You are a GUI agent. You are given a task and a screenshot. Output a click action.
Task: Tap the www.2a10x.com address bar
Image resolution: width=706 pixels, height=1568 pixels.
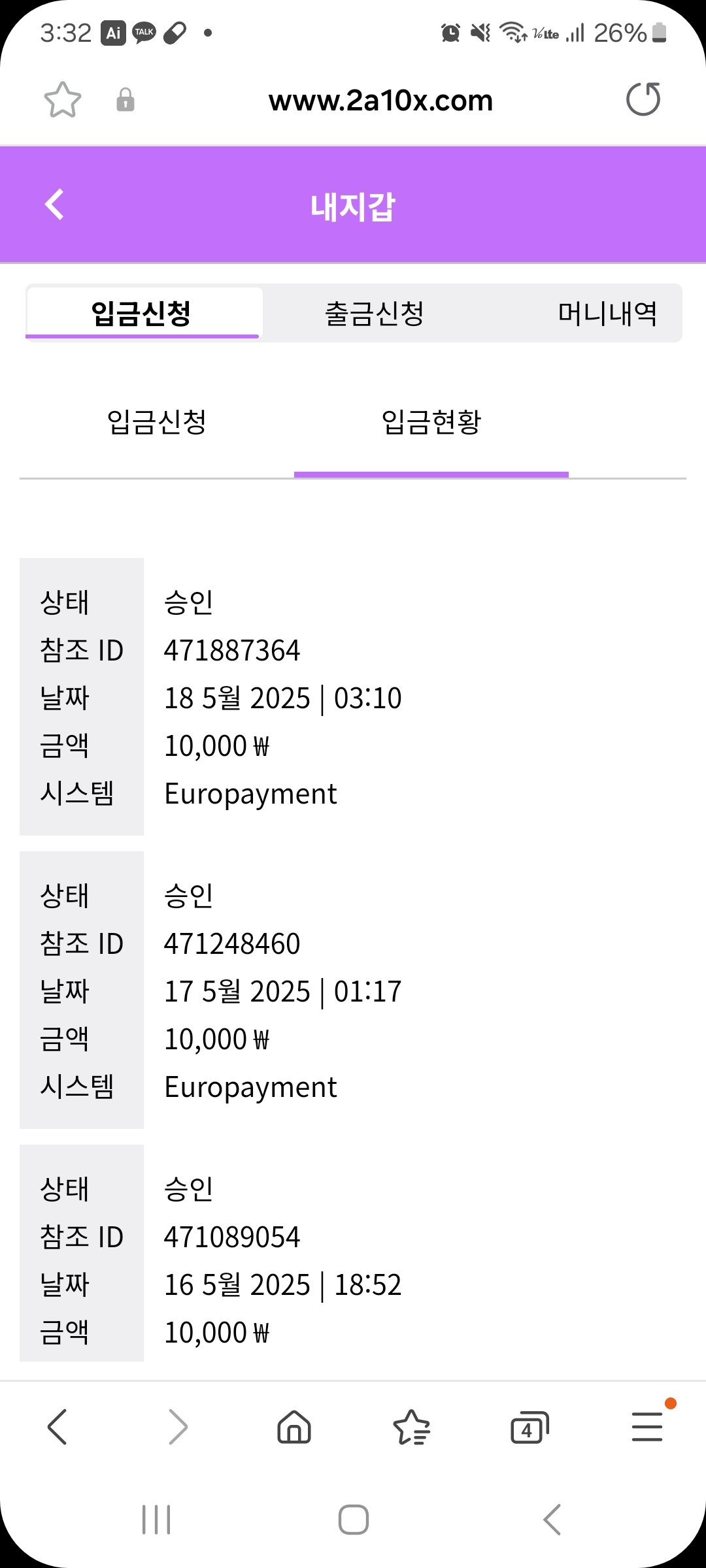coord(380,101)
